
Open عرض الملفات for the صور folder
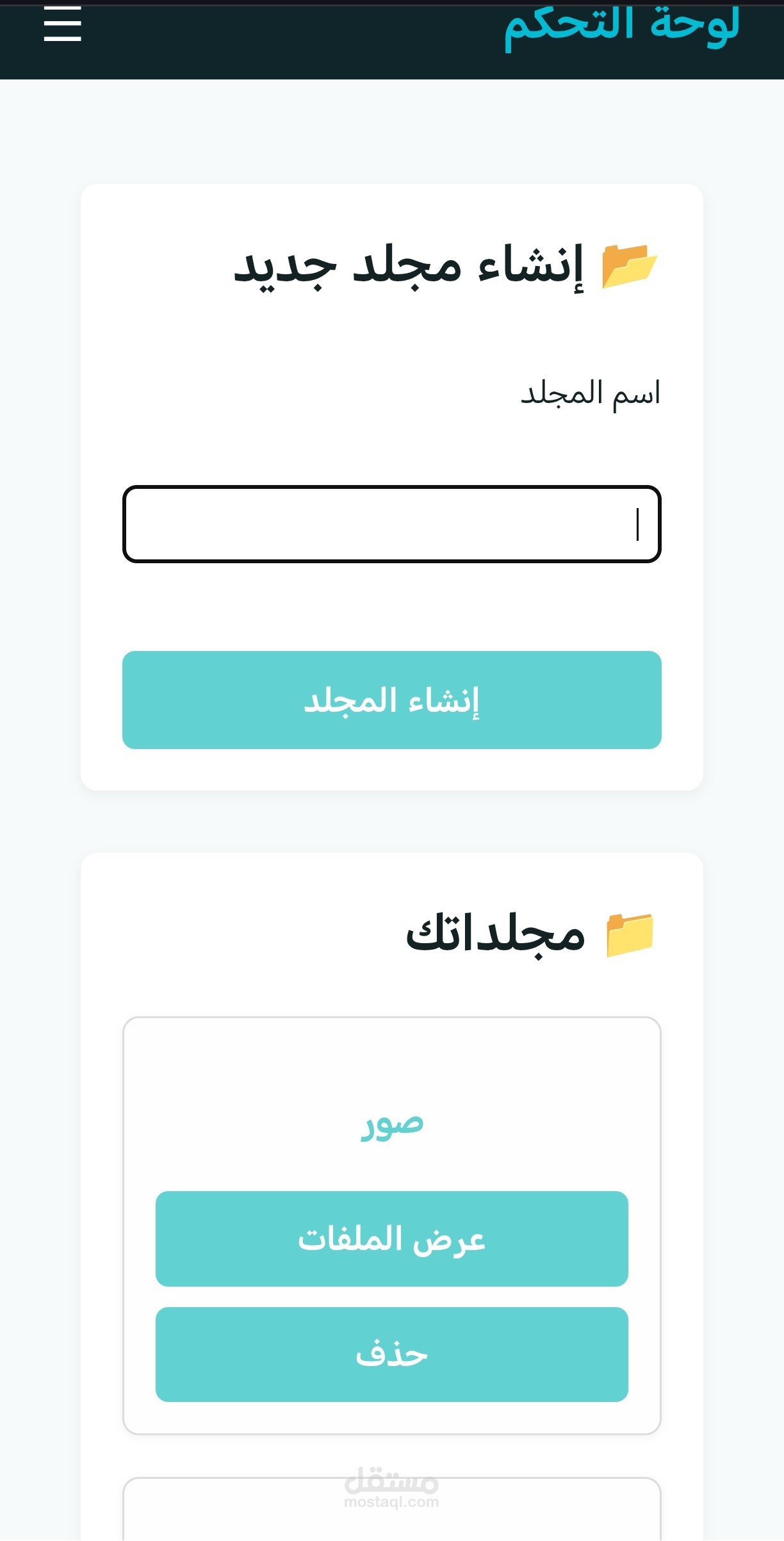[391, 1239]
